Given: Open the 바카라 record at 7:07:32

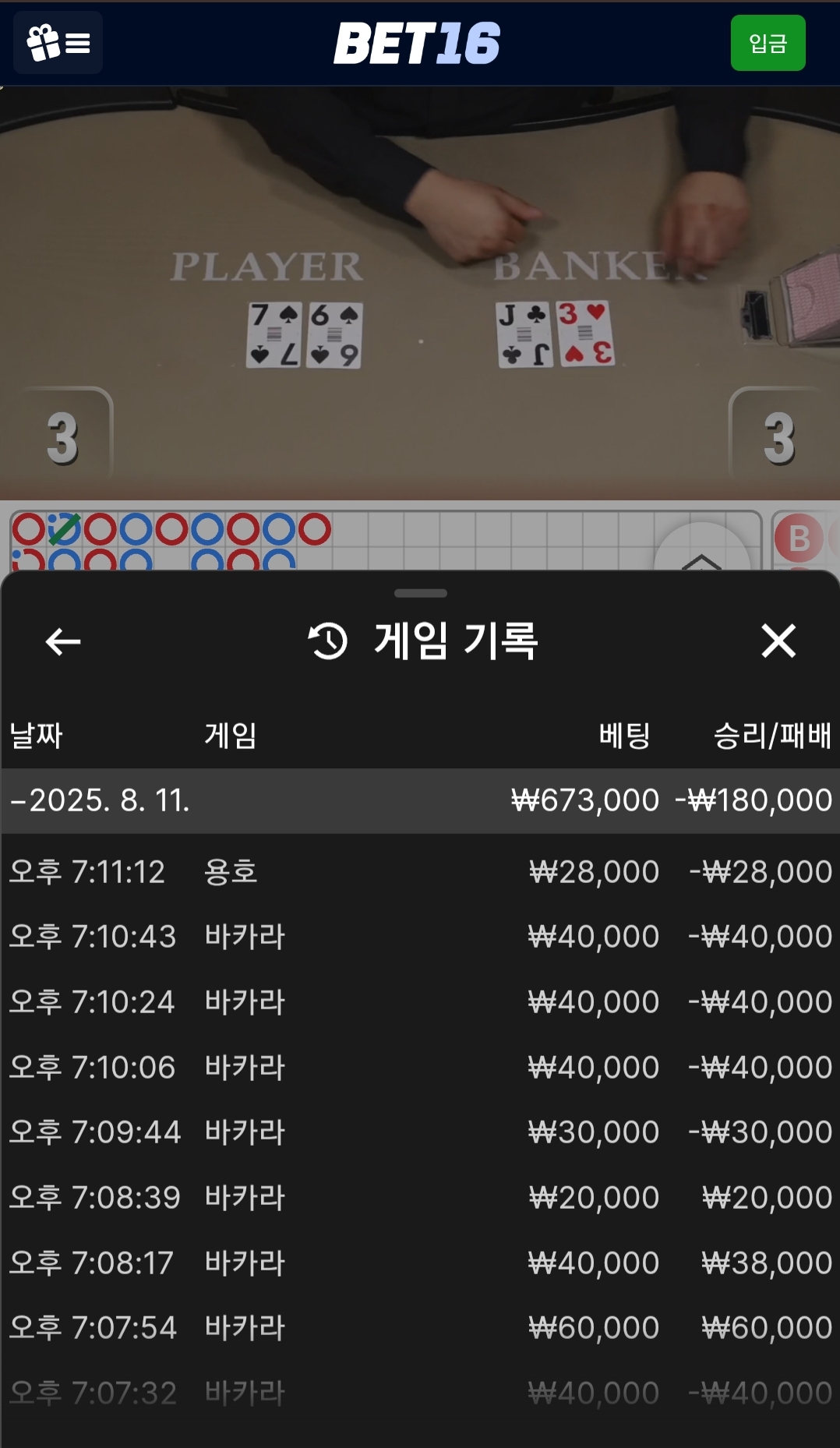Looking at the screenshot, I should 420,1393.
